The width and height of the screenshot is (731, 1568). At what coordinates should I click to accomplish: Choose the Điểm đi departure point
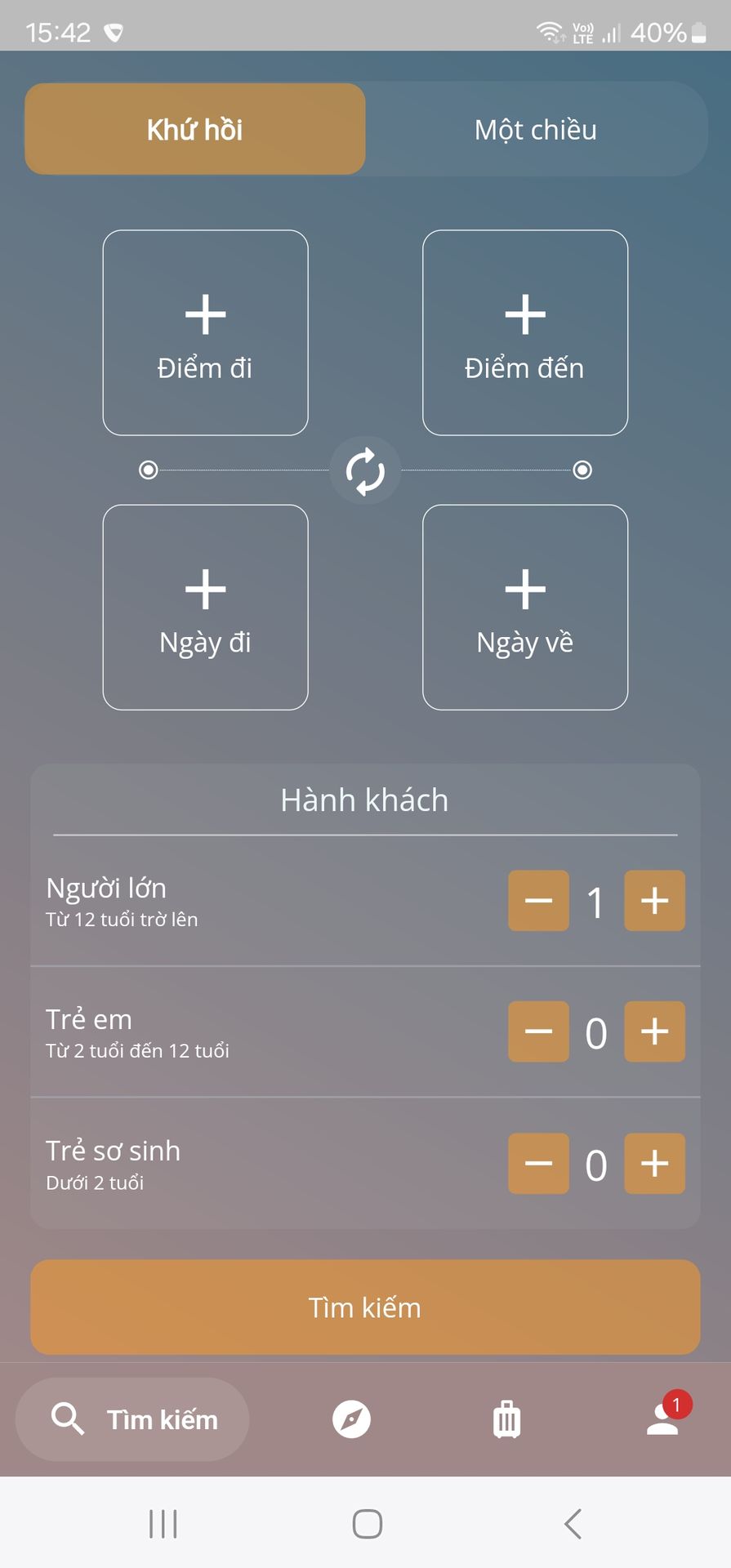[x=205, y=333]
